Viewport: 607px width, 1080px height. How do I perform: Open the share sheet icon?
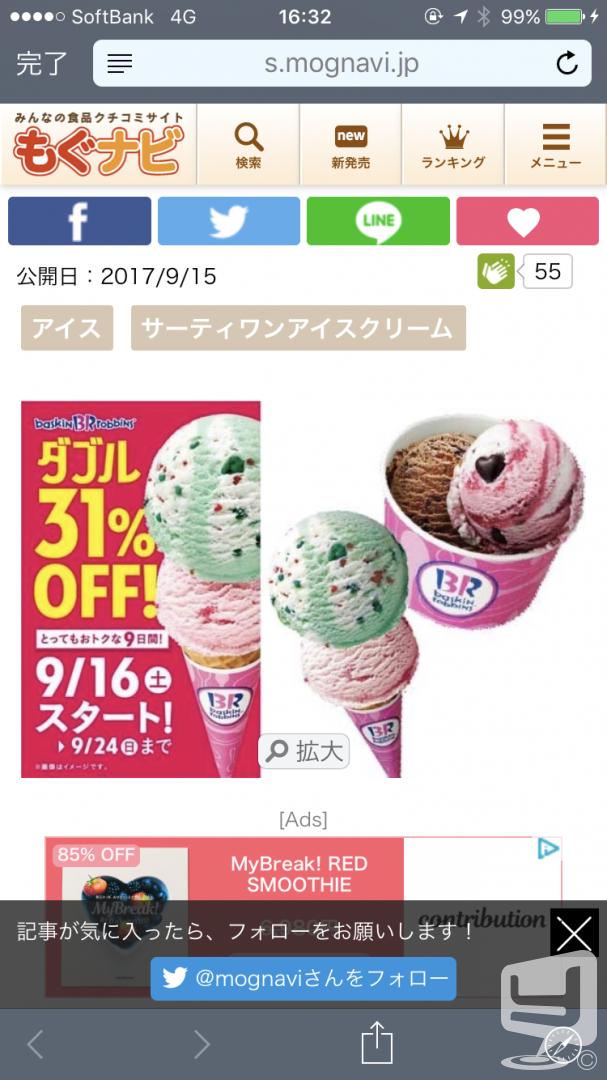[377, 1044]
